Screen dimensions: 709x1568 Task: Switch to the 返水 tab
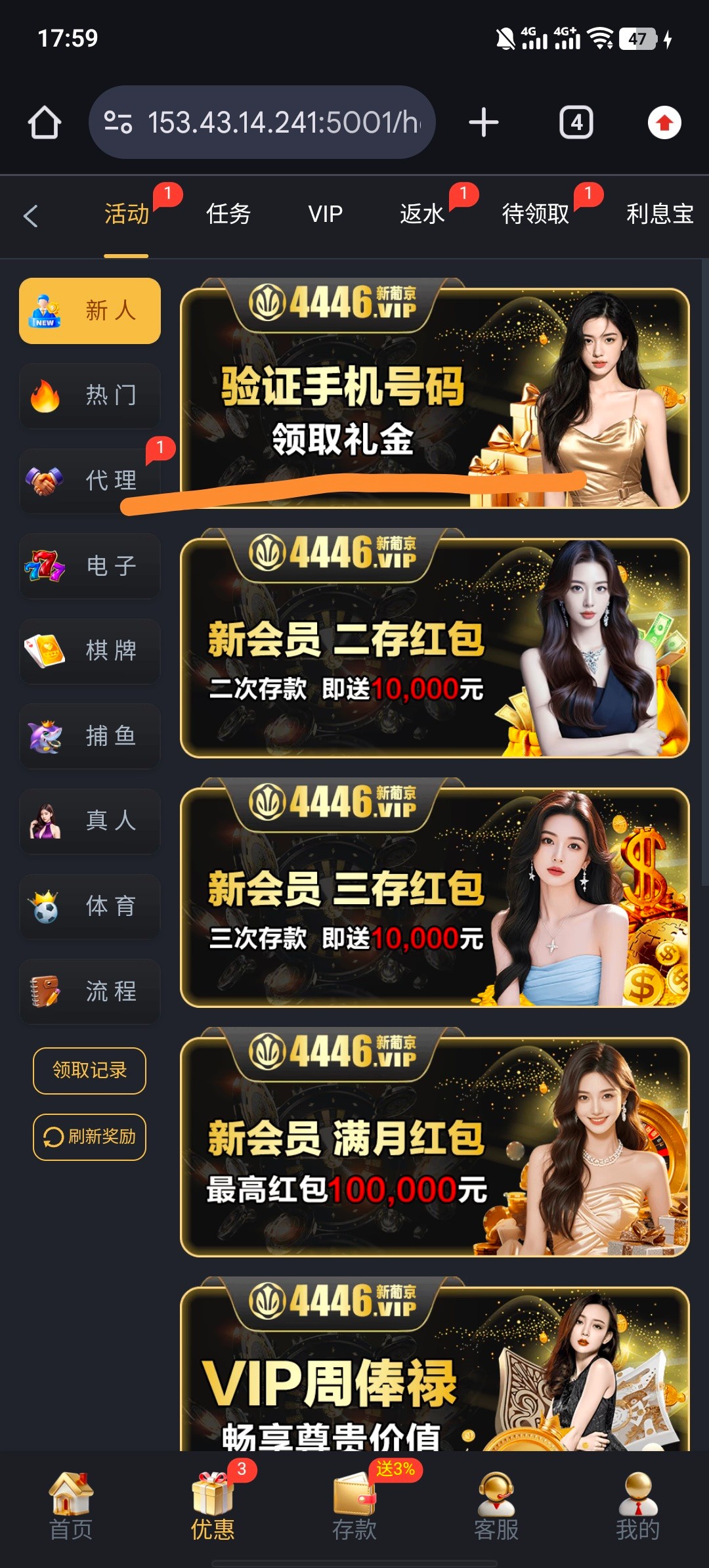tap(422, 214)
